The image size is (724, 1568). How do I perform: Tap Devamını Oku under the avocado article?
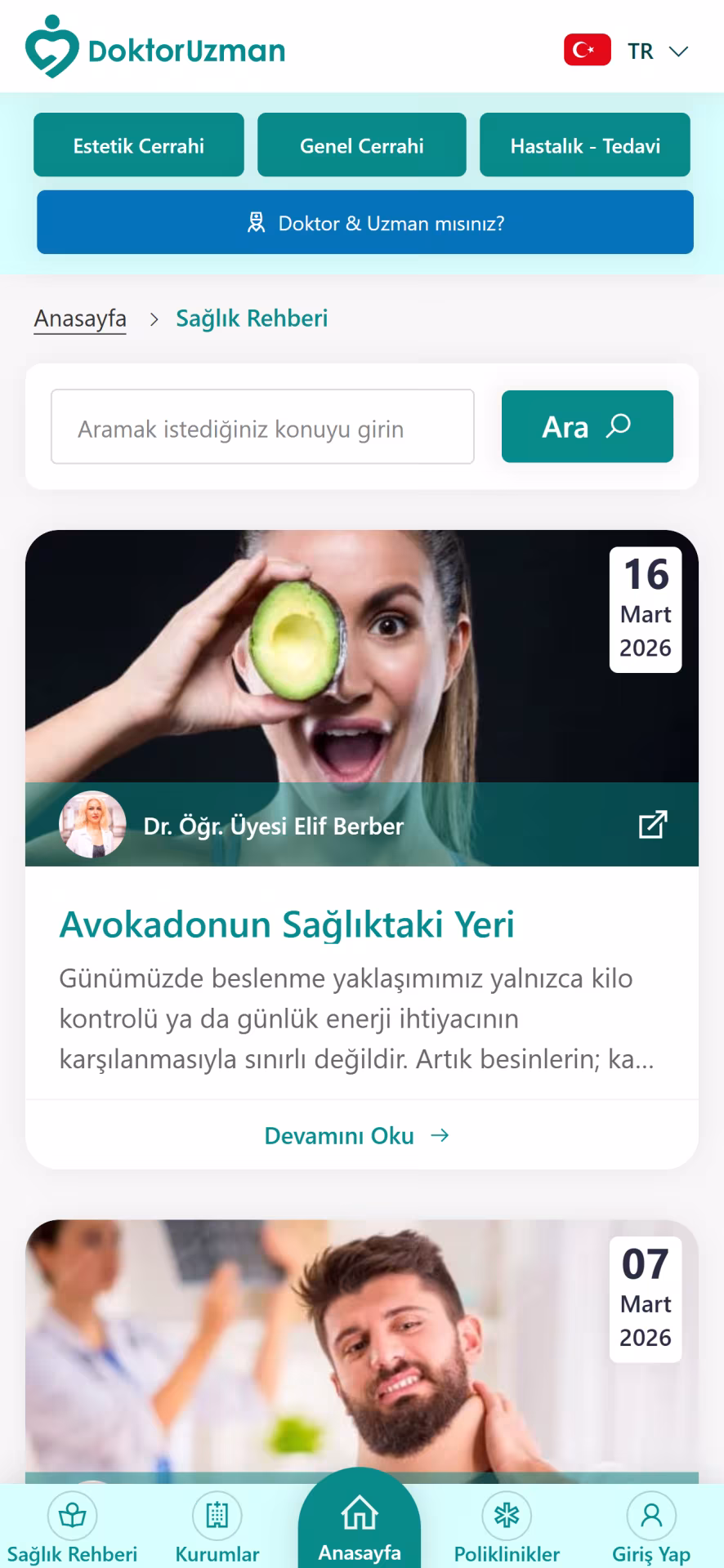(x=357, y=1136)
